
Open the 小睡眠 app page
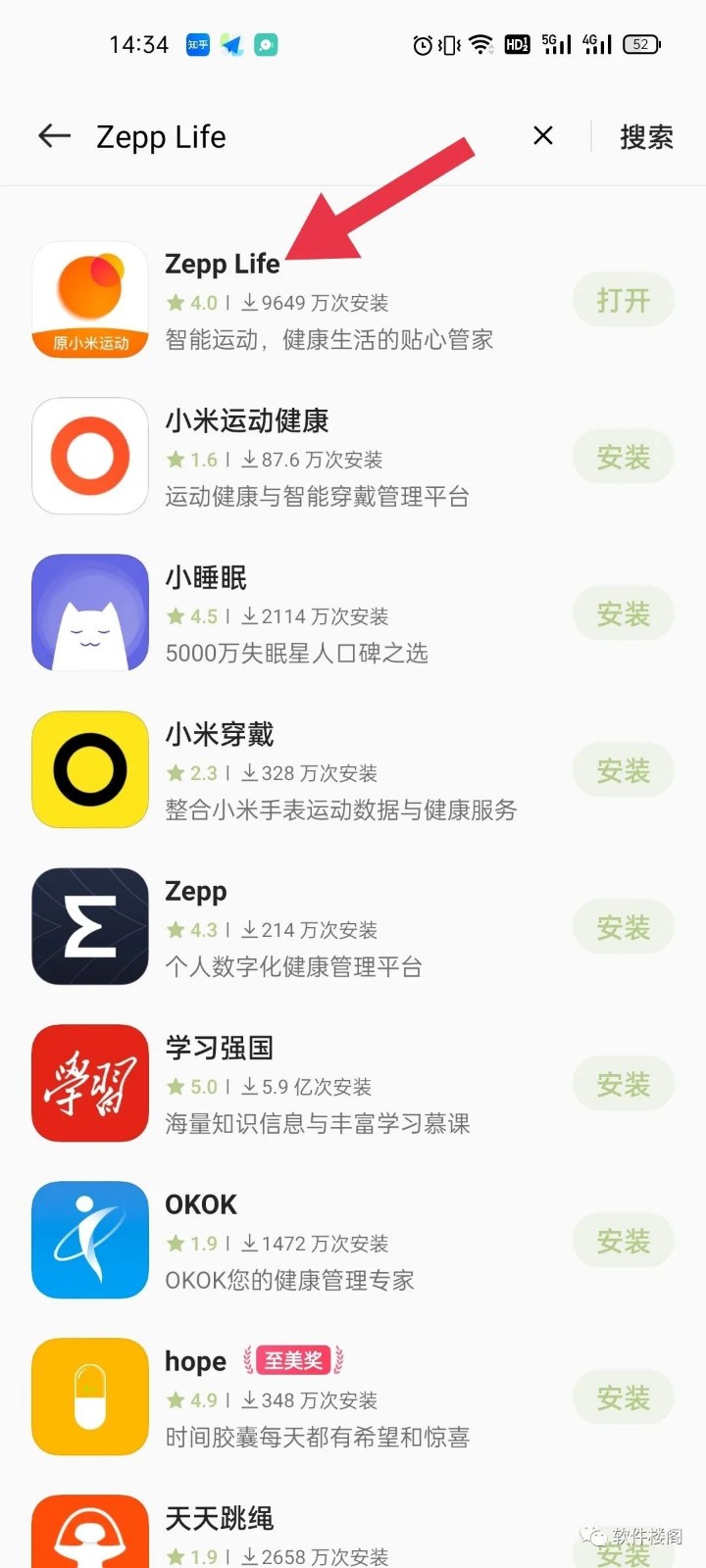pyautogui.click(x=294, y=613)
